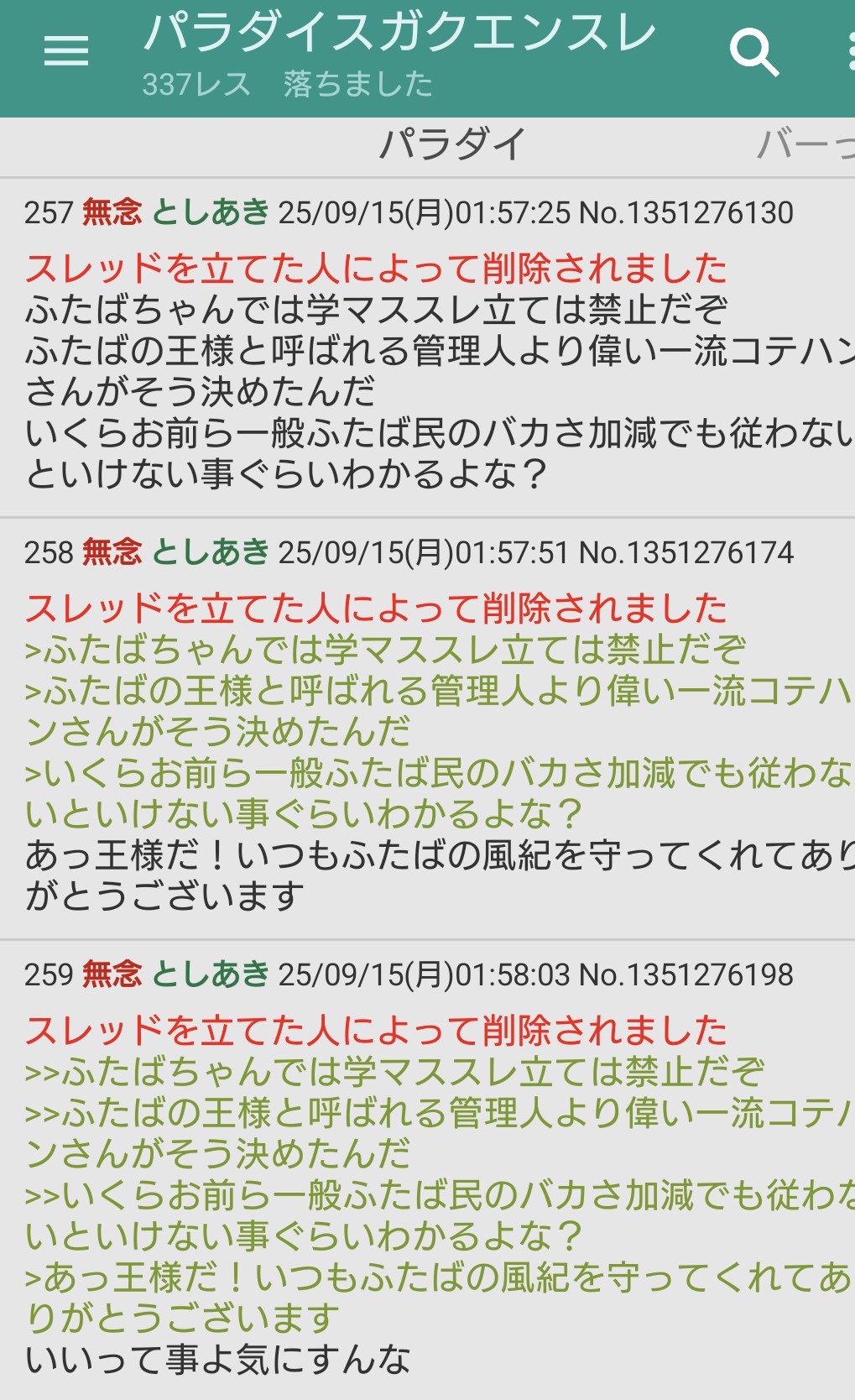Select the パラダイ thread tab
Screen dimensions: 855x1400
click(x=453, y=145)
